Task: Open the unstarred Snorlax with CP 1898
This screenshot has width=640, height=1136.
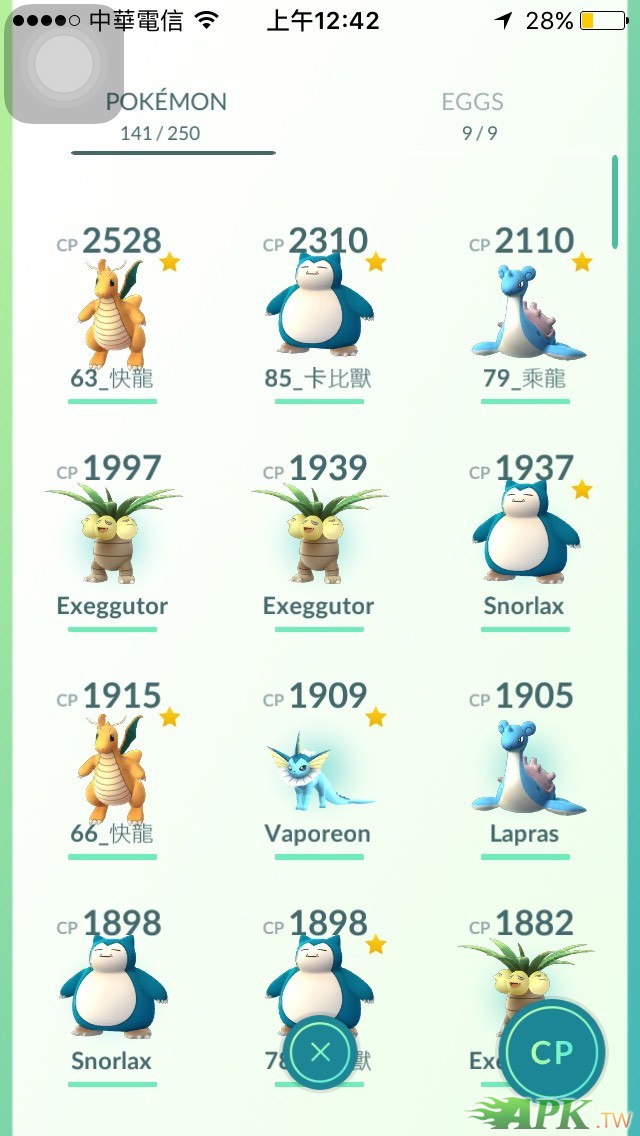Action: 112,990
